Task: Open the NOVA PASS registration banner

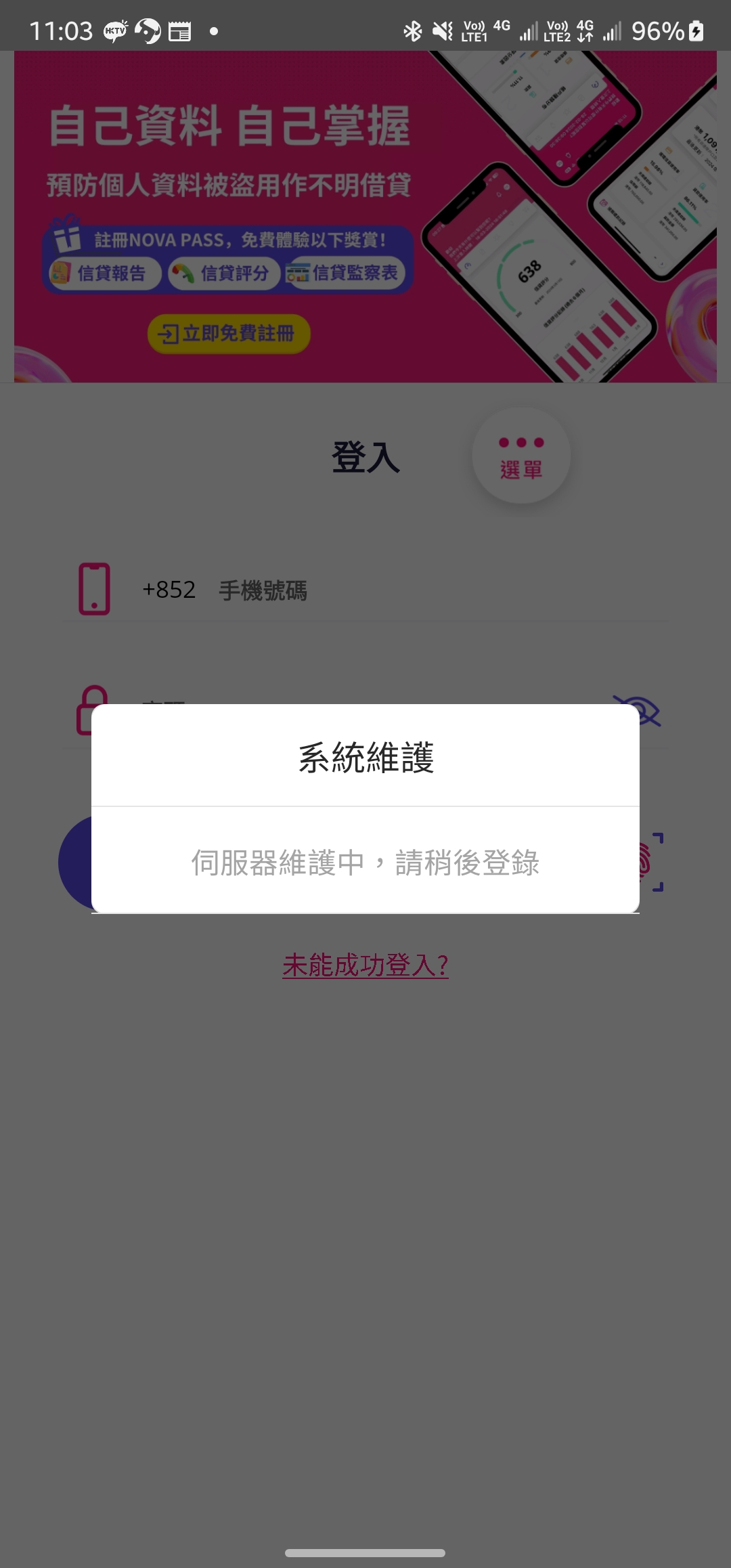Action: tap(365, 217)
